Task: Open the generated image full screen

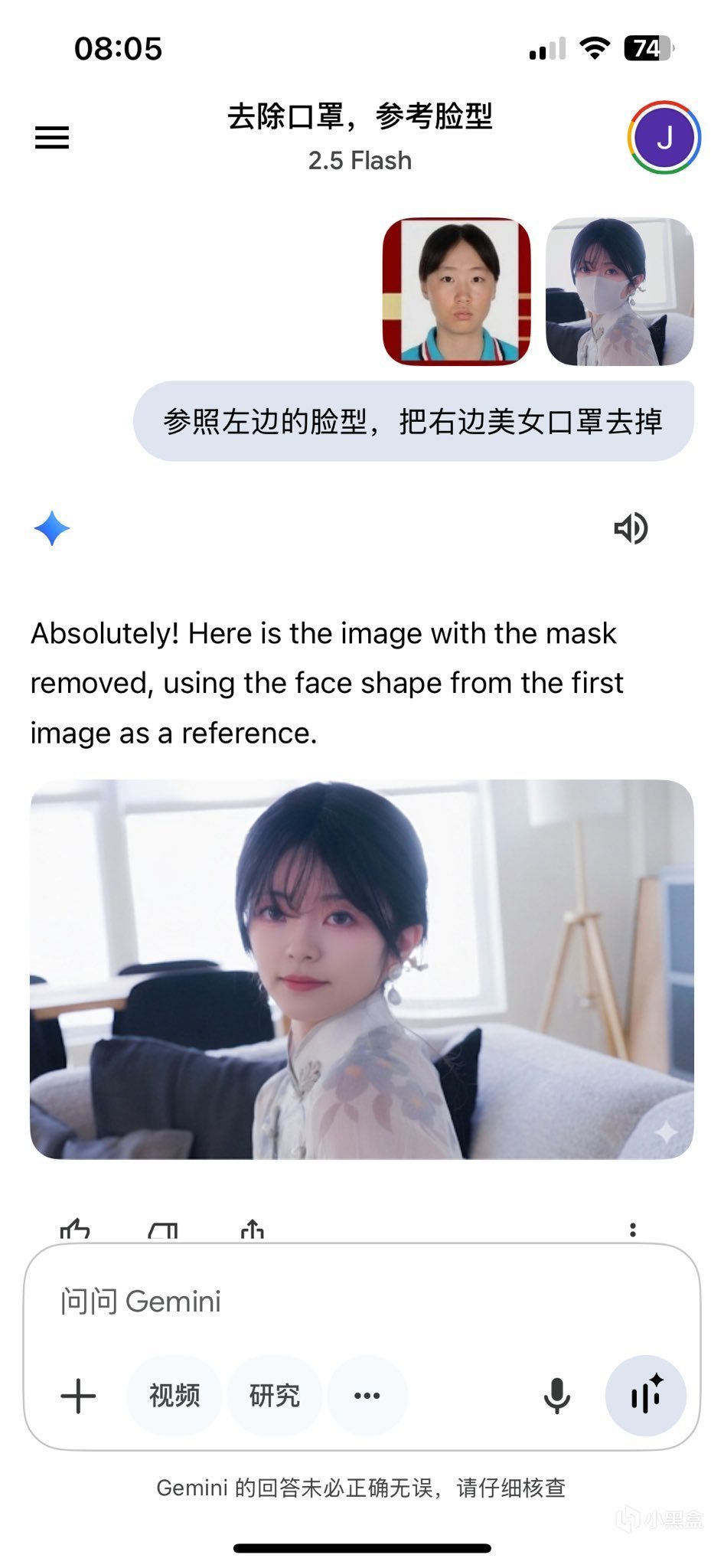Action: click(x=361, y=969)
